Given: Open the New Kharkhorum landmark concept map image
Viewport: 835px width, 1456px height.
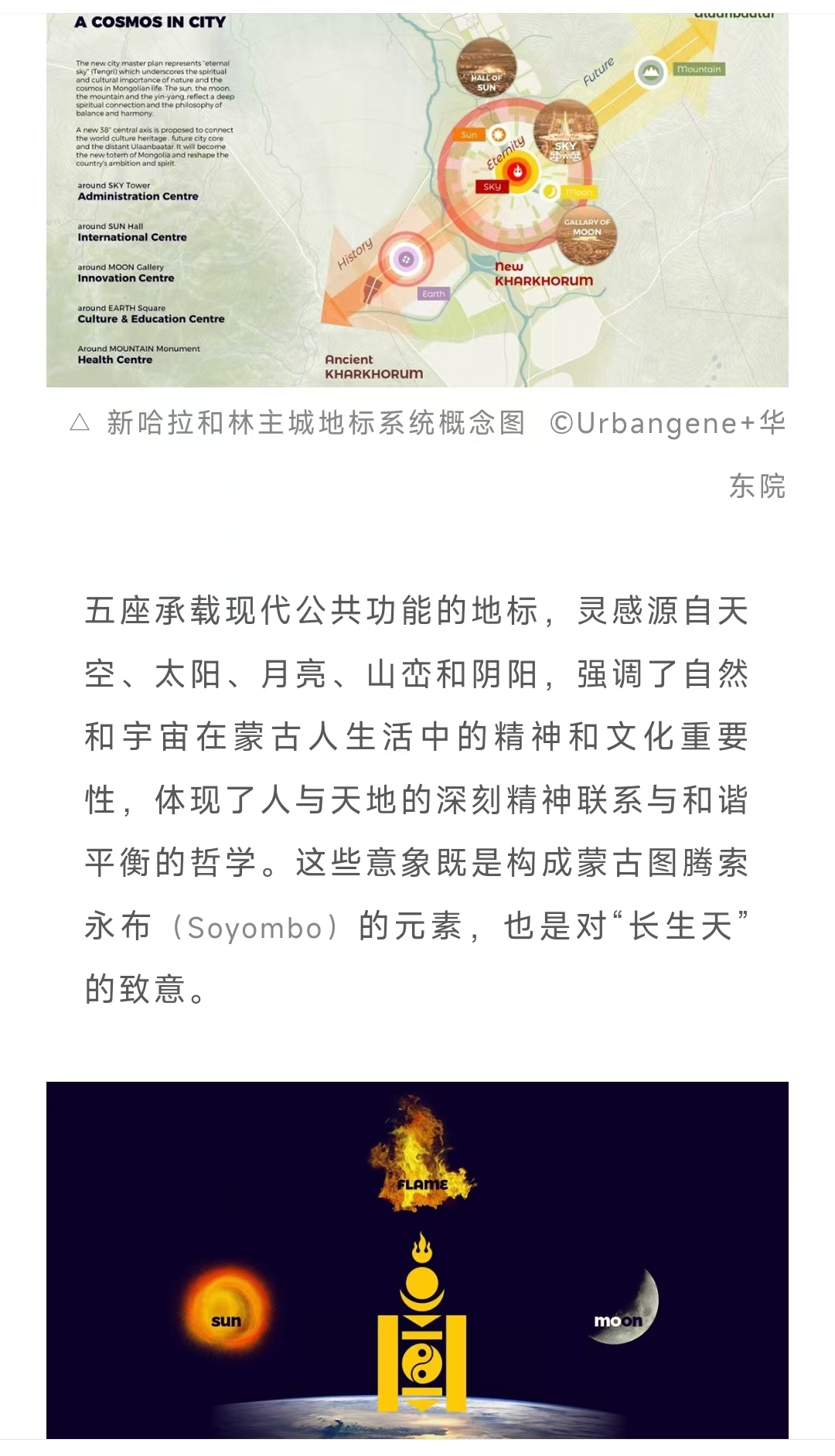Looking at the screenshot, I should (x=417, y=199).
